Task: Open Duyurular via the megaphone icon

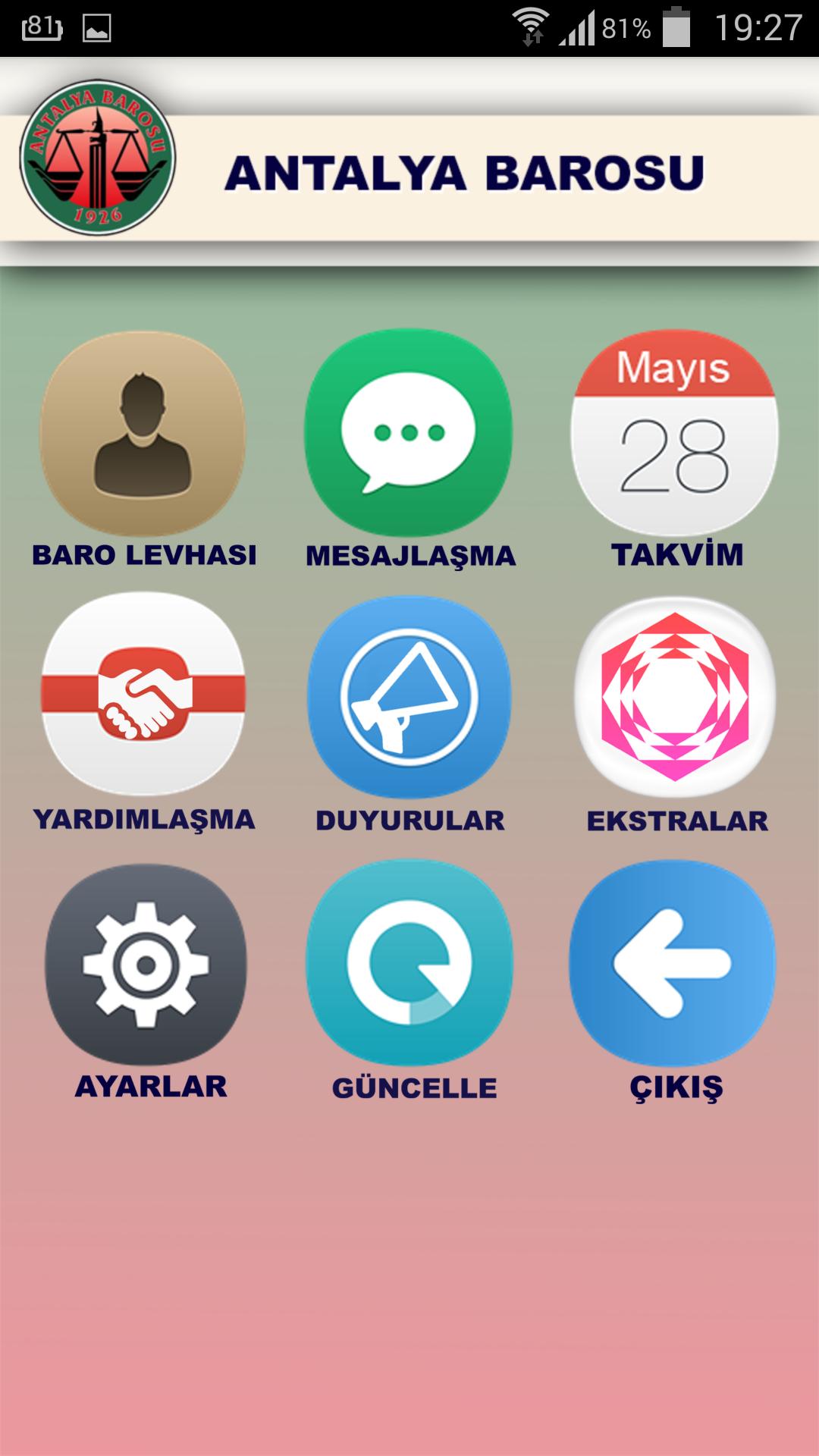Action: (408, 694)
